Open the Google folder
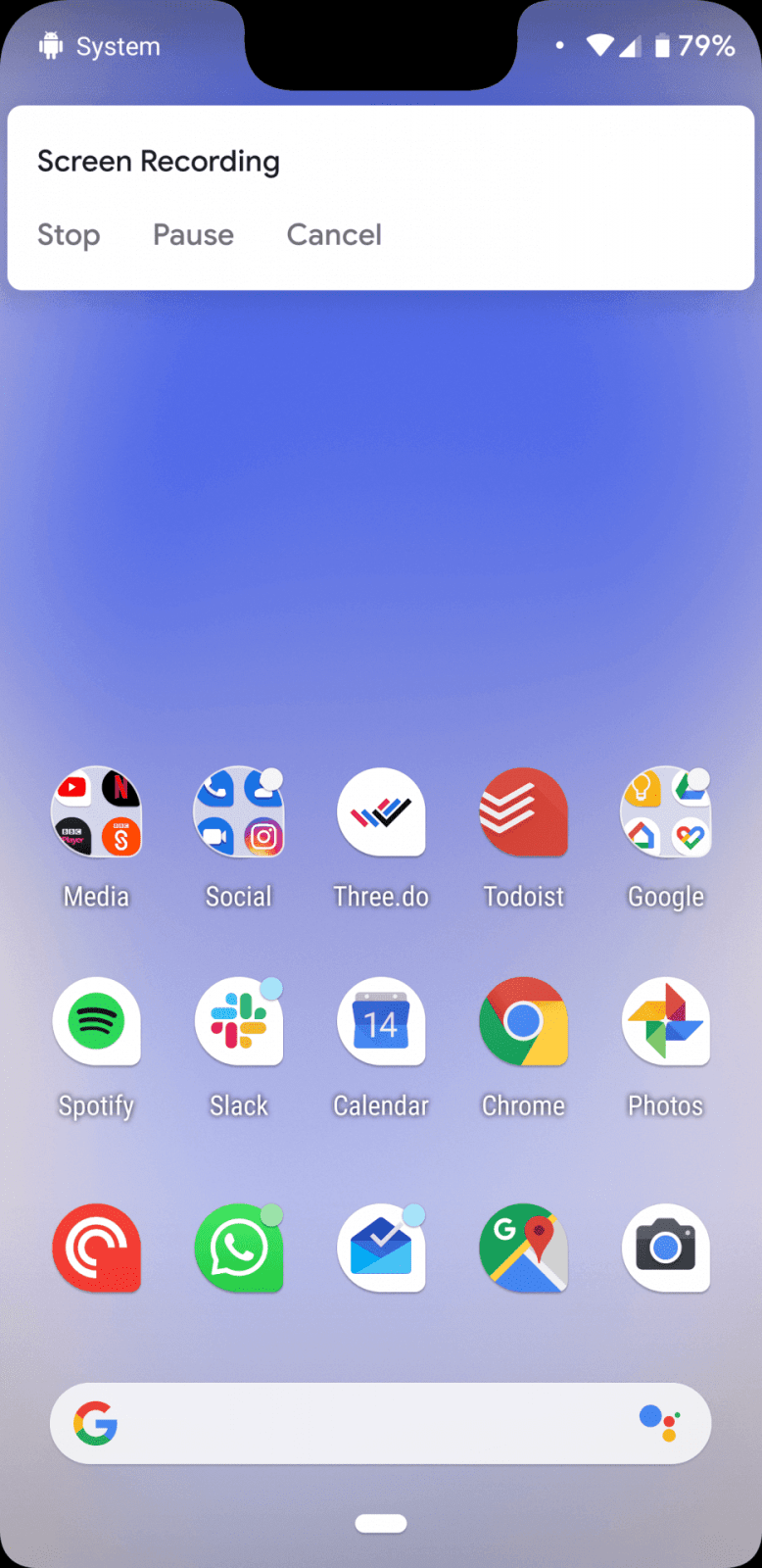 tap(666, 812)
